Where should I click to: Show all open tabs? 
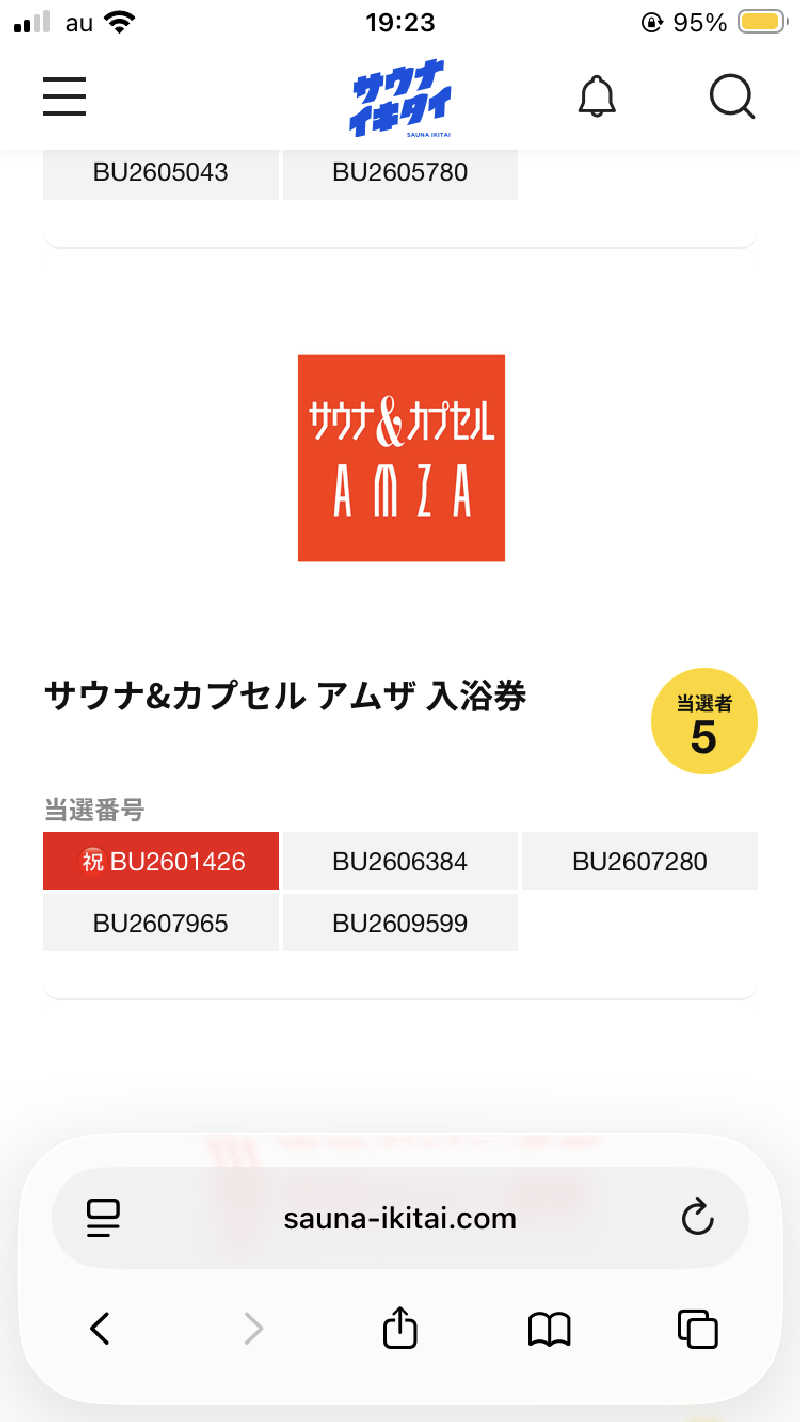coord(698,1329)
